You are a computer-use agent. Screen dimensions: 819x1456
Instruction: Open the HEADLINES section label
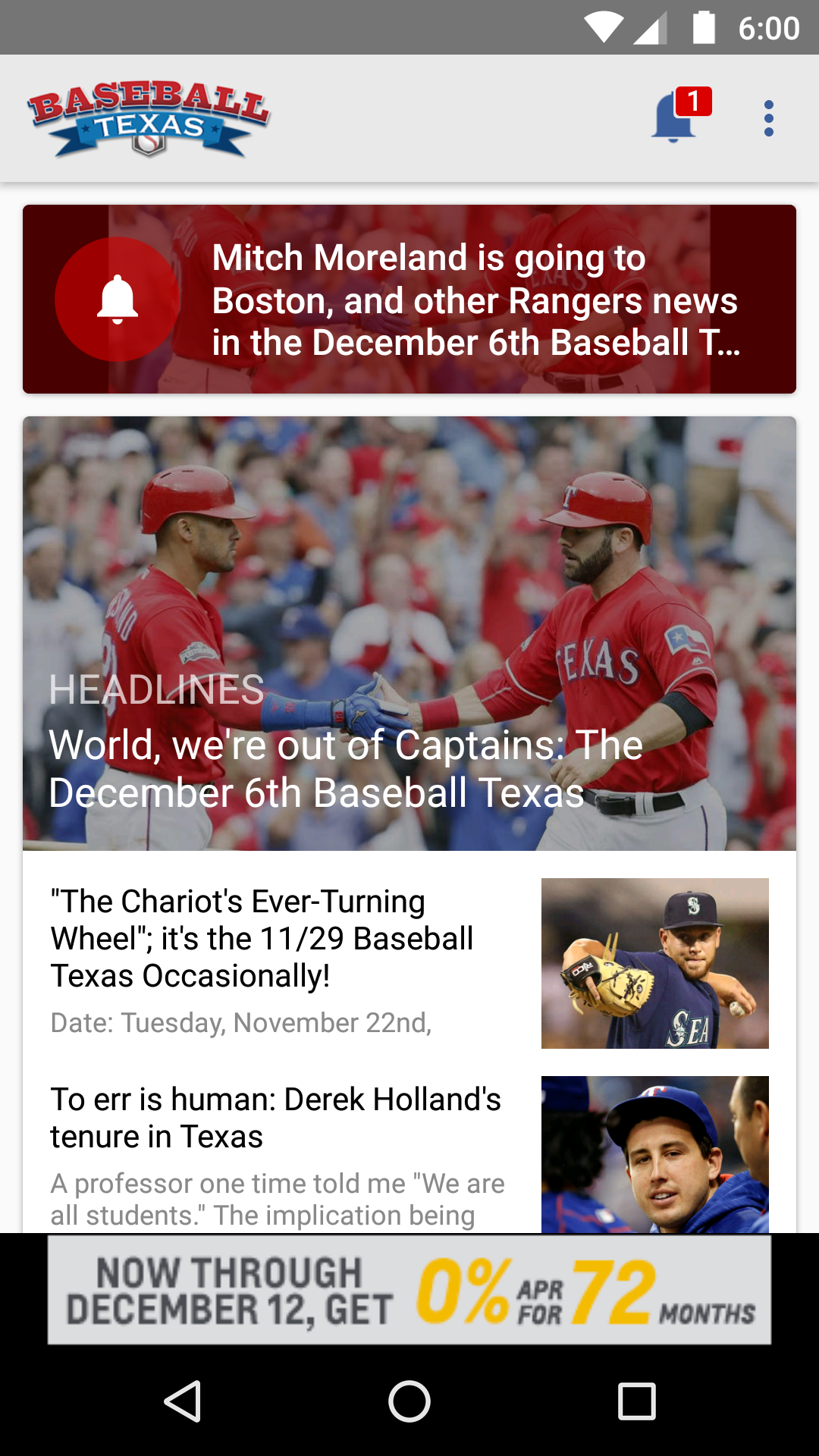[x=155, y=689]
